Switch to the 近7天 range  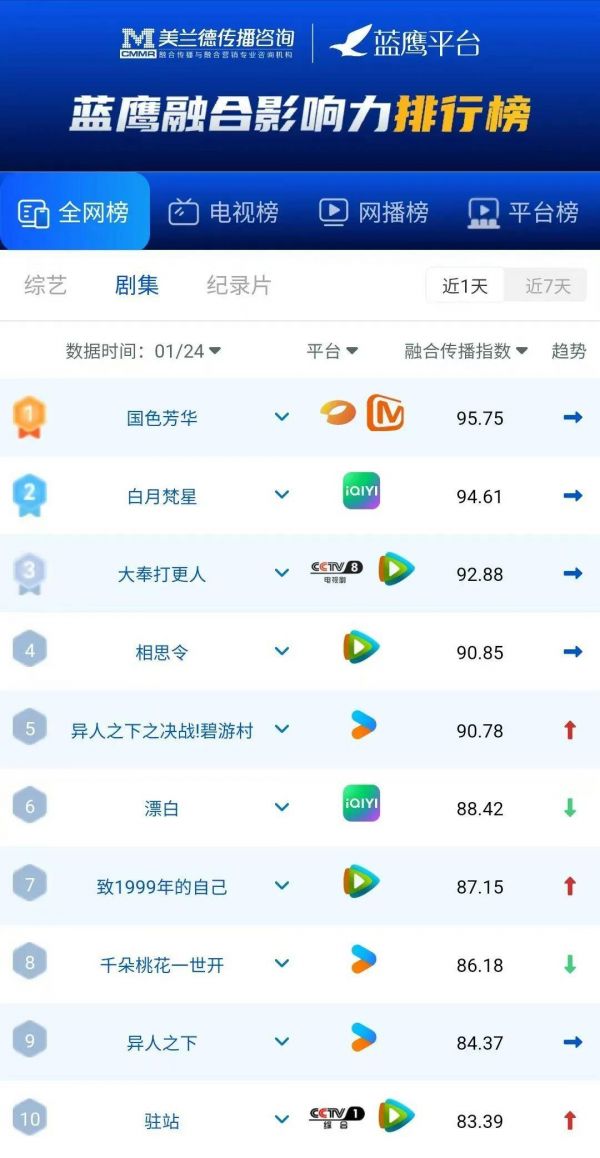pyautogui.click(x=548, y=286)
